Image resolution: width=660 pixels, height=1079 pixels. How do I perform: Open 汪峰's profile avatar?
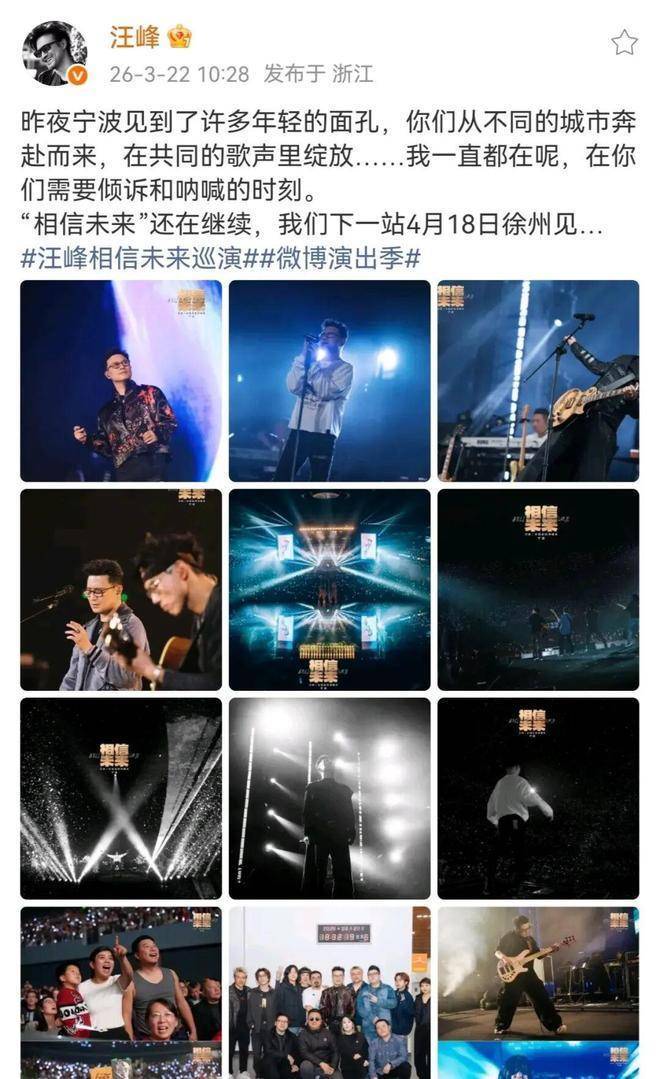pos(55,54)
